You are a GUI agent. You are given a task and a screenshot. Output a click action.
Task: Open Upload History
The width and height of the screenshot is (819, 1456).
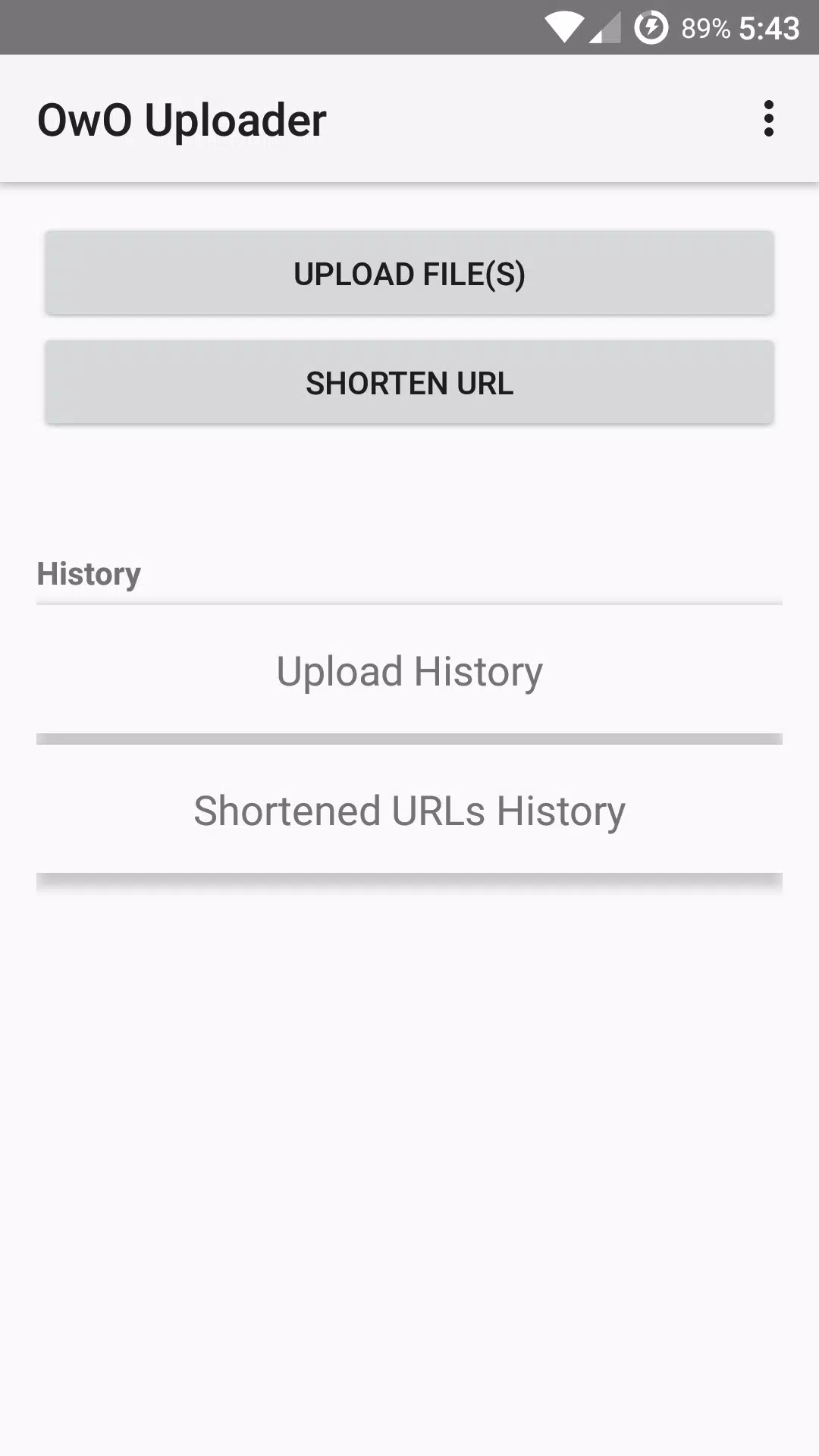tap(409, 671)
